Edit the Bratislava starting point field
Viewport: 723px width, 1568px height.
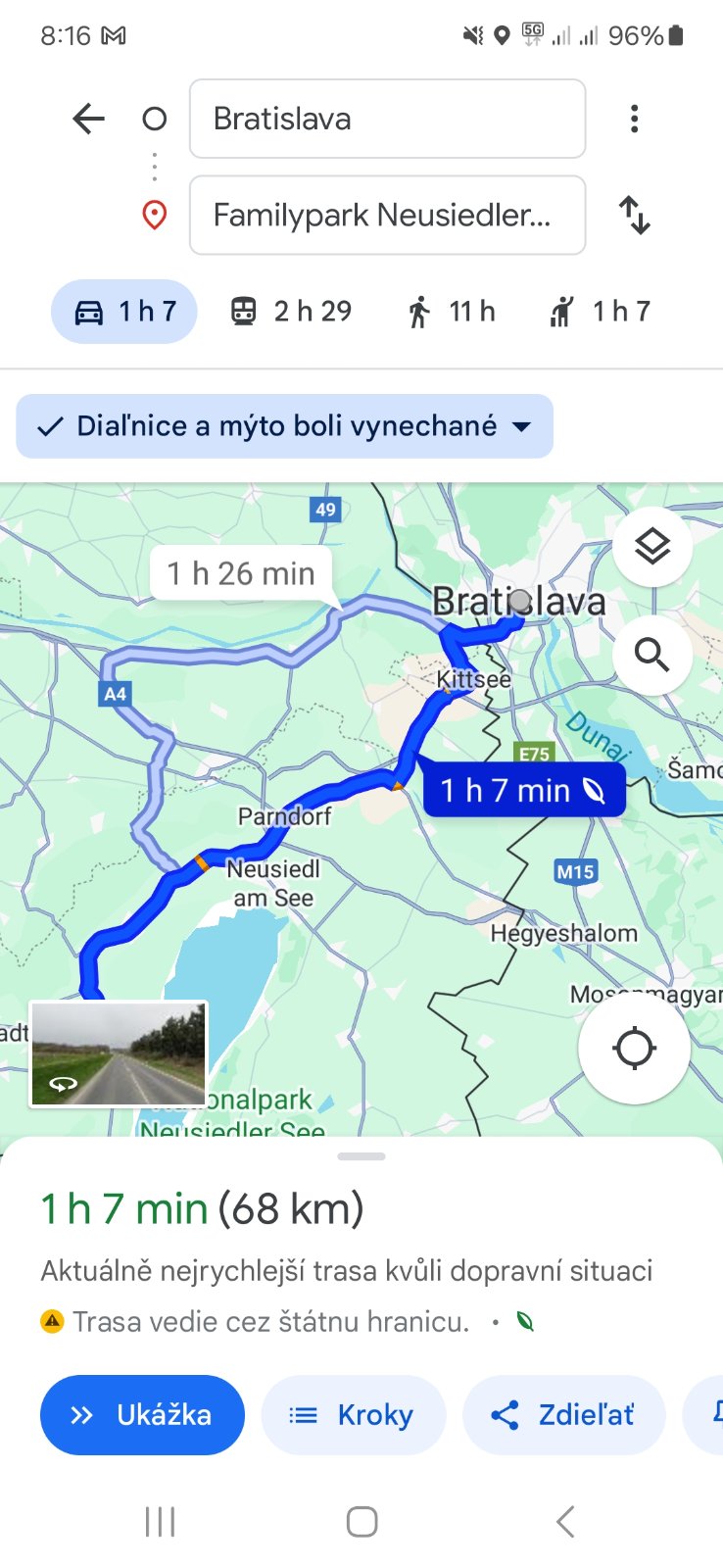[x=387, y=119]
